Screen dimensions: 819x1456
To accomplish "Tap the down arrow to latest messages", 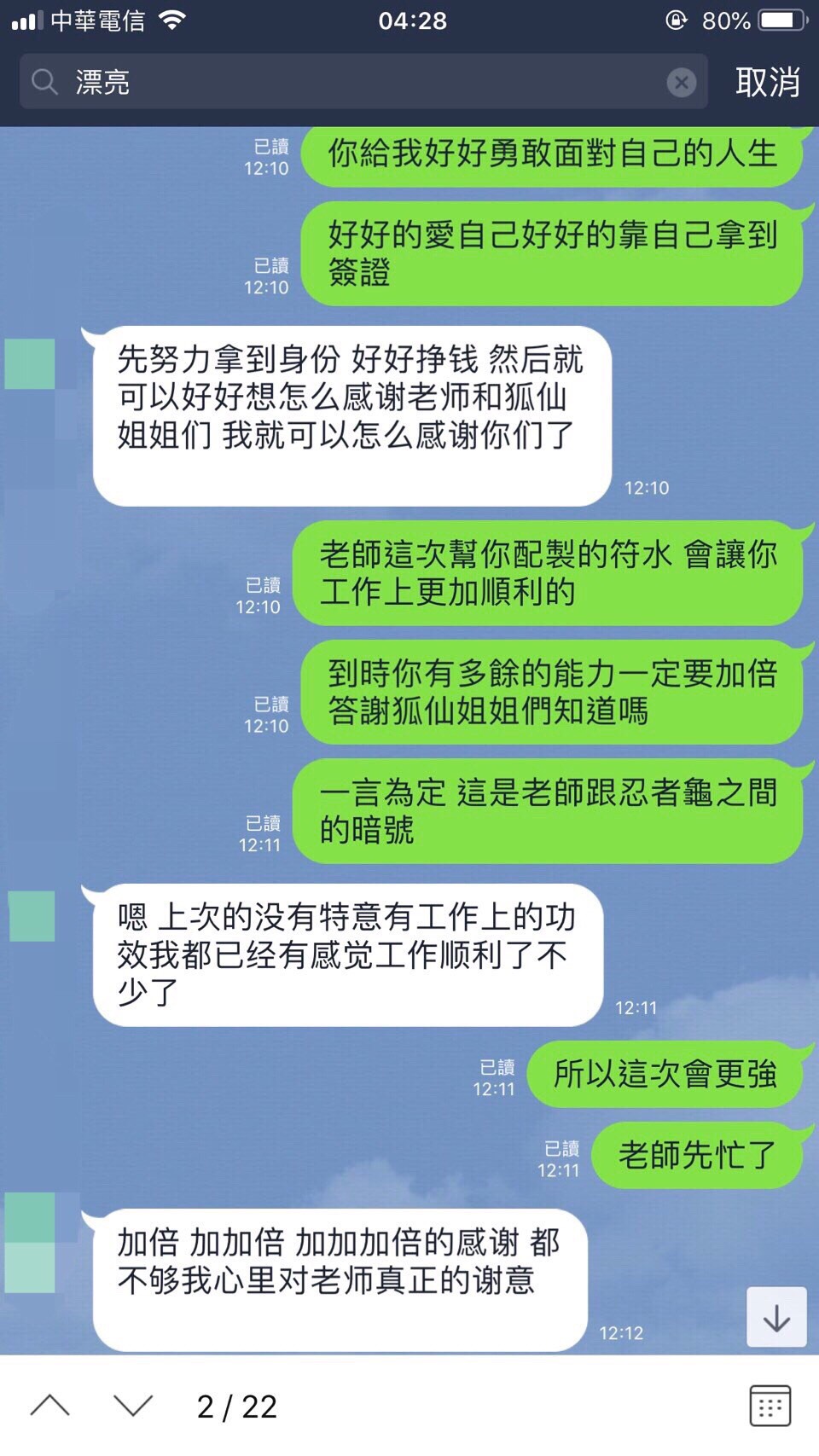I will pyautogui.click(x=776, y=1318).
